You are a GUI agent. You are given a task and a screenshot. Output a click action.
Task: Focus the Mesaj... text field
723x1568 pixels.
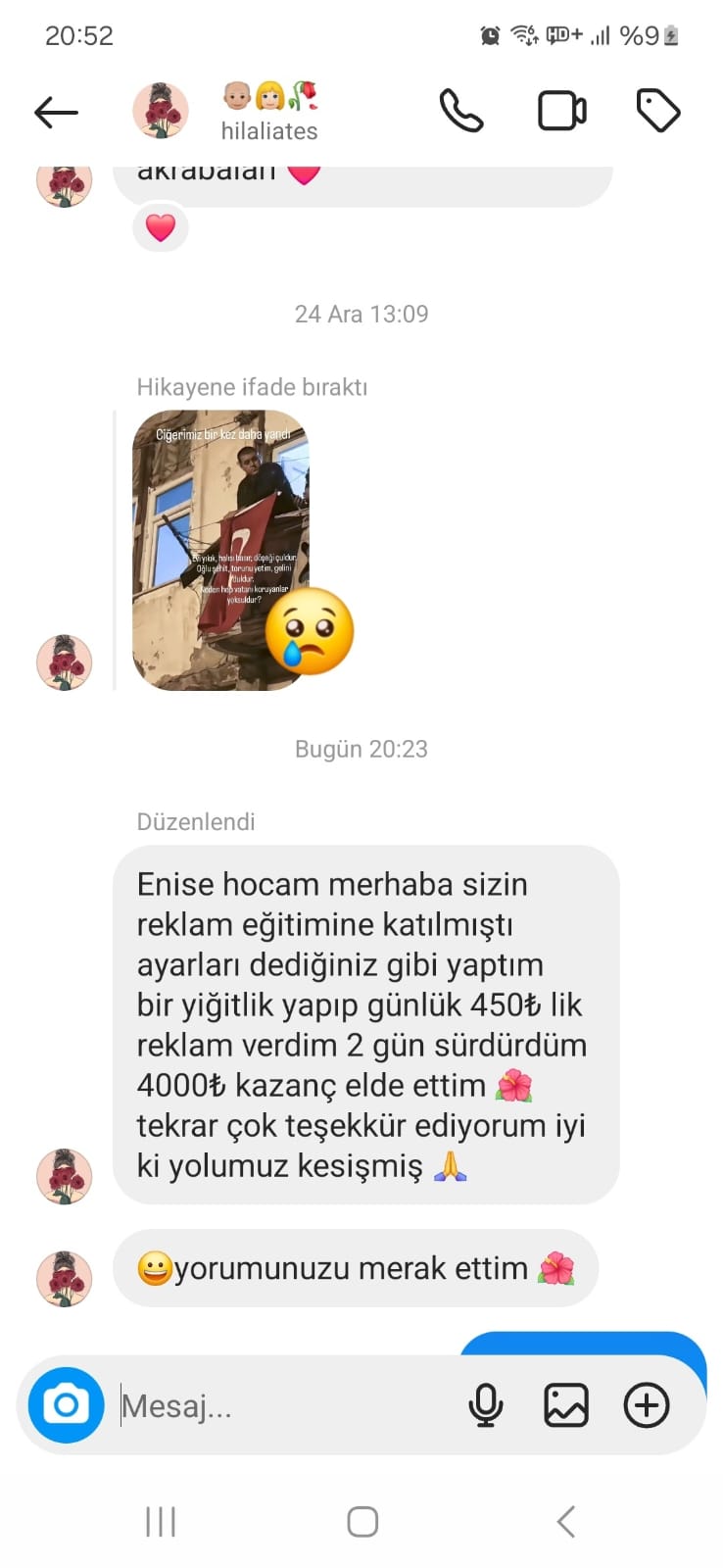point(284,1406)
